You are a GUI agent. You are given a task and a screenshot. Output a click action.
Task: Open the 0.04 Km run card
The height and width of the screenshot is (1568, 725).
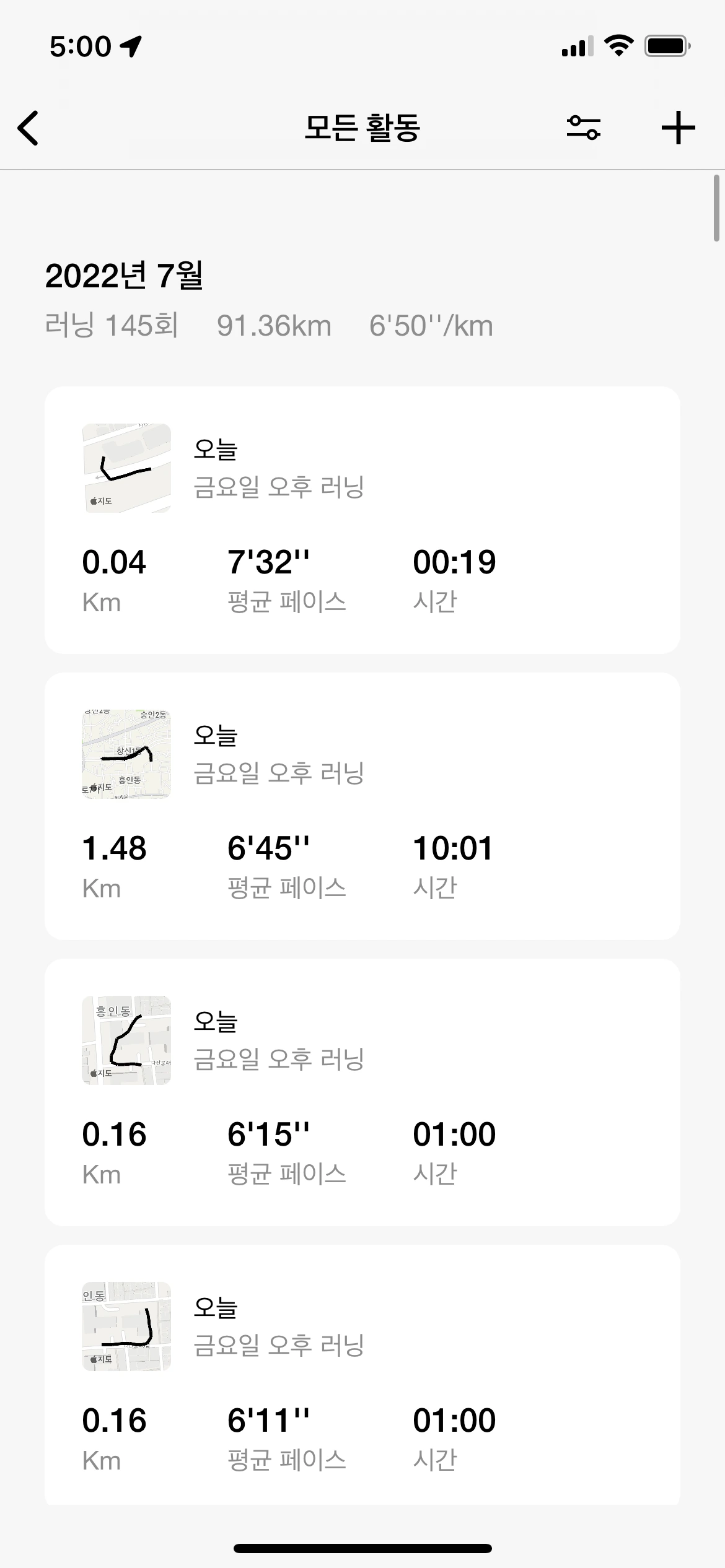click(362, 520)
